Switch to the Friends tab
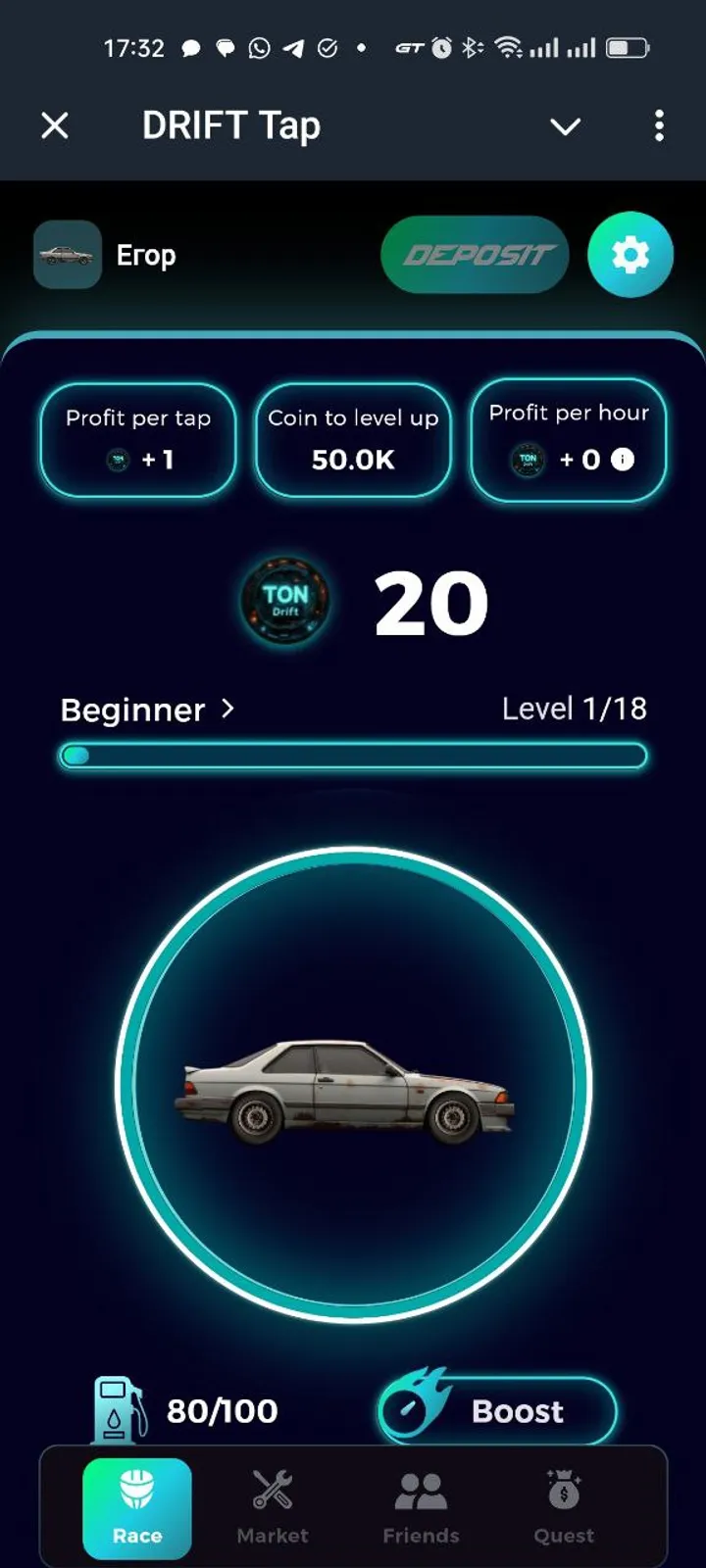This screenshot has height=1568, width=706. tap(421, 1507)
